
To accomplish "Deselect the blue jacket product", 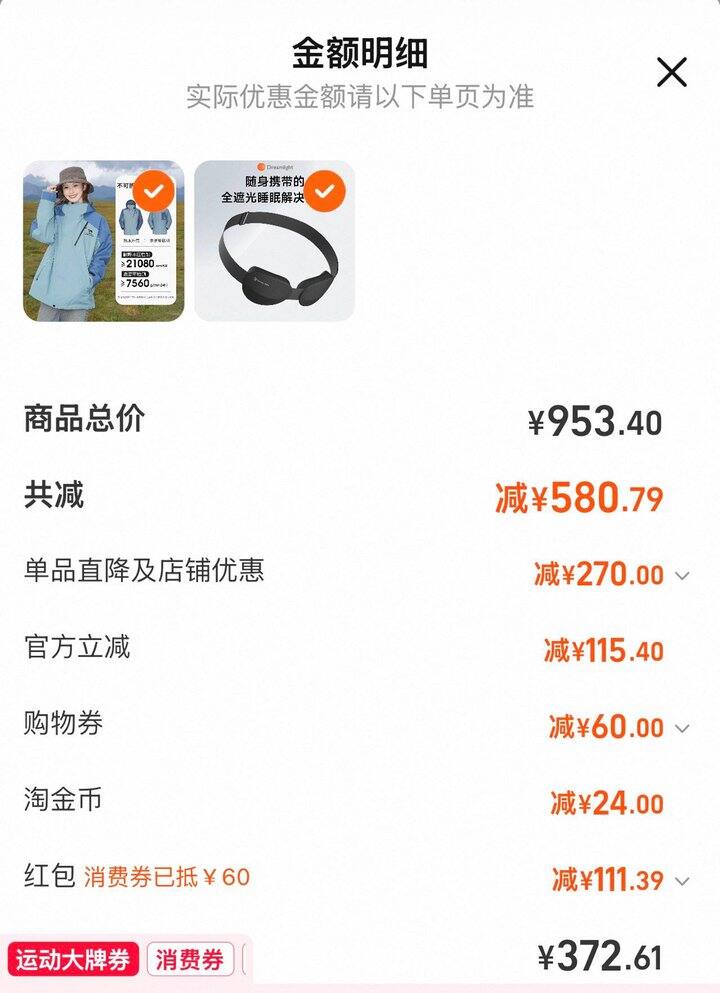I will click(x=154, y=190).
